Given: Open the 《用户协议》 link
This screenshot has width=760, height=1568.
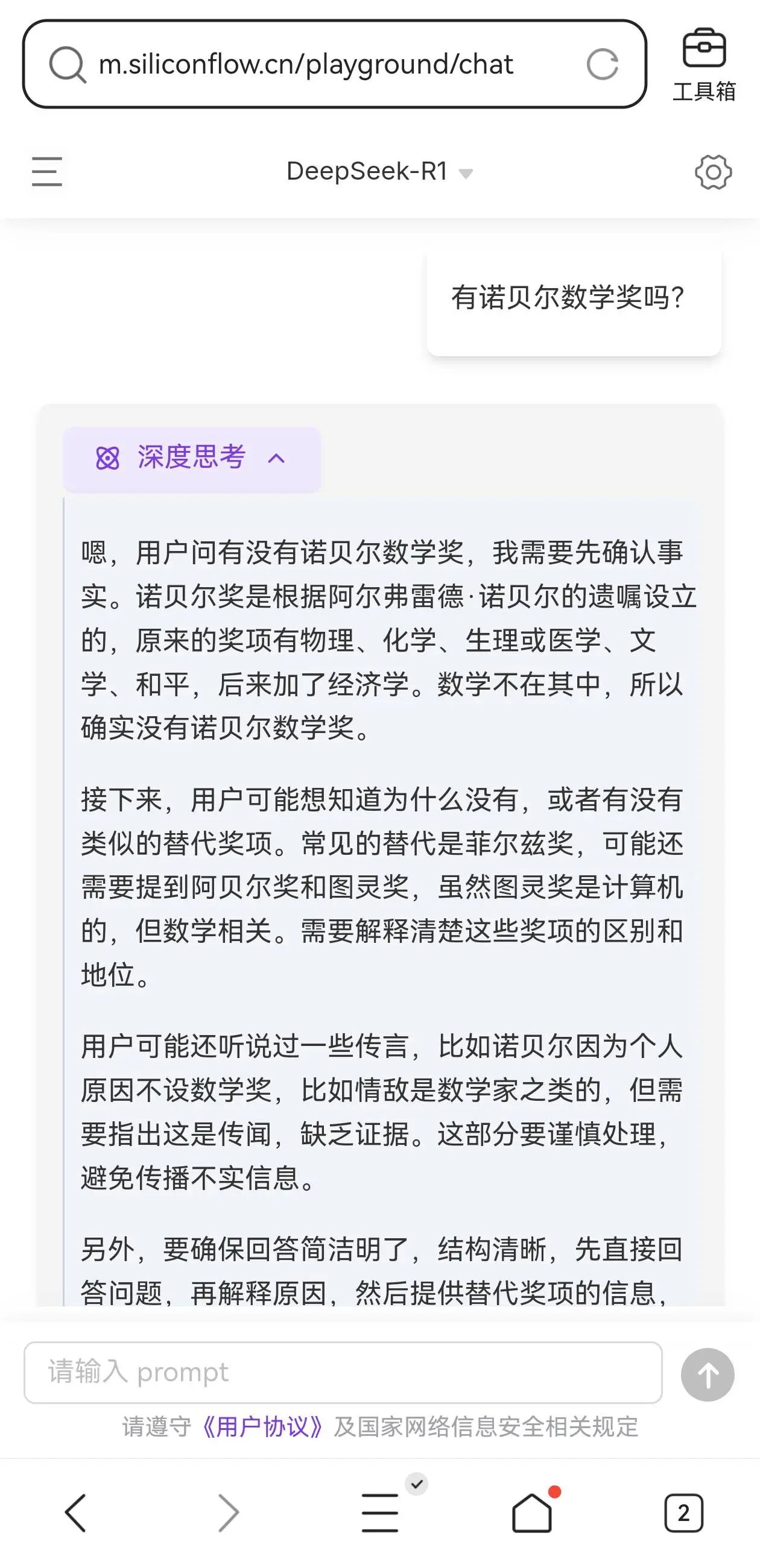Looking at the screenshot, I should (263, 1426).
